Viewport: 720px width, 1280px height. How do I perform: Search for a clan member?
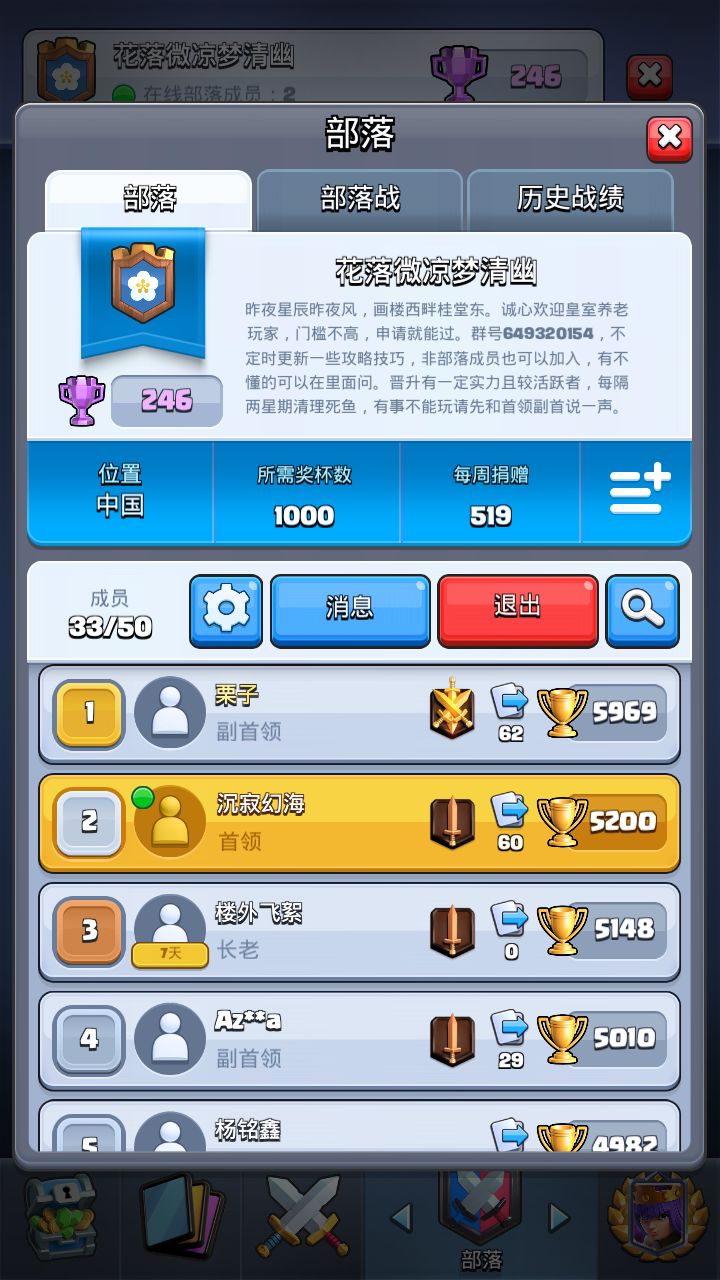pos(643,610)
